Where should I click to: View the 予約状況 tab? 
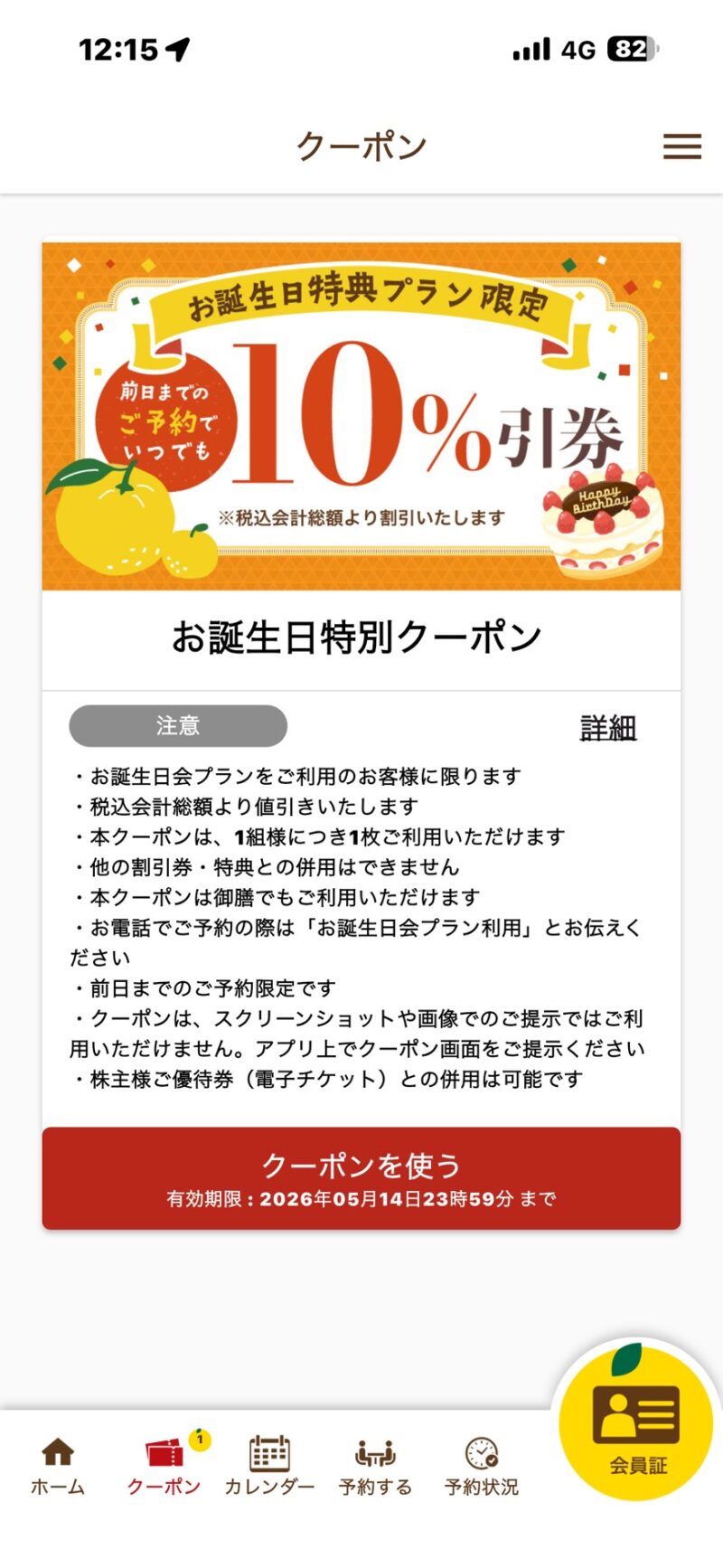482,1467
